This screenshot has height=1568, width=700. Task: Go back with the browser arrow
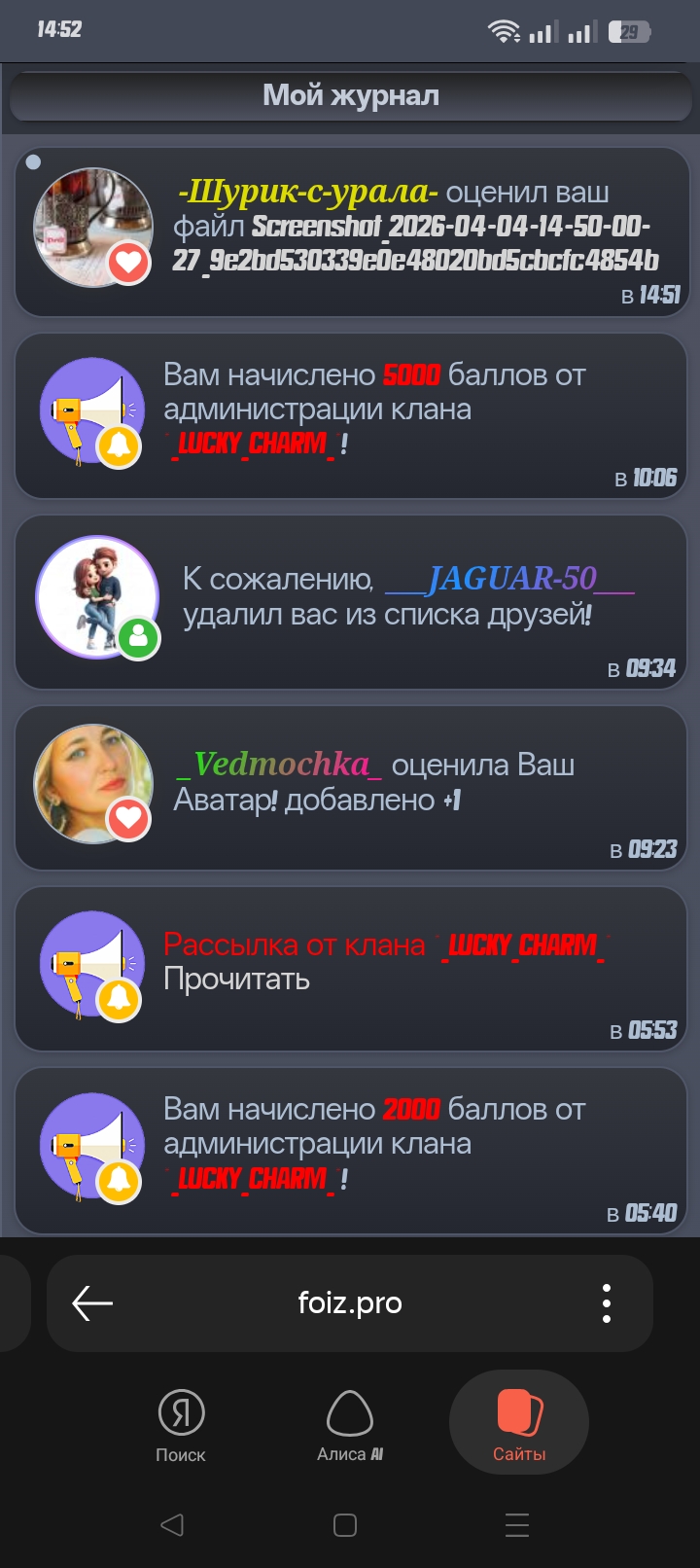click(x=93, y=1303)
